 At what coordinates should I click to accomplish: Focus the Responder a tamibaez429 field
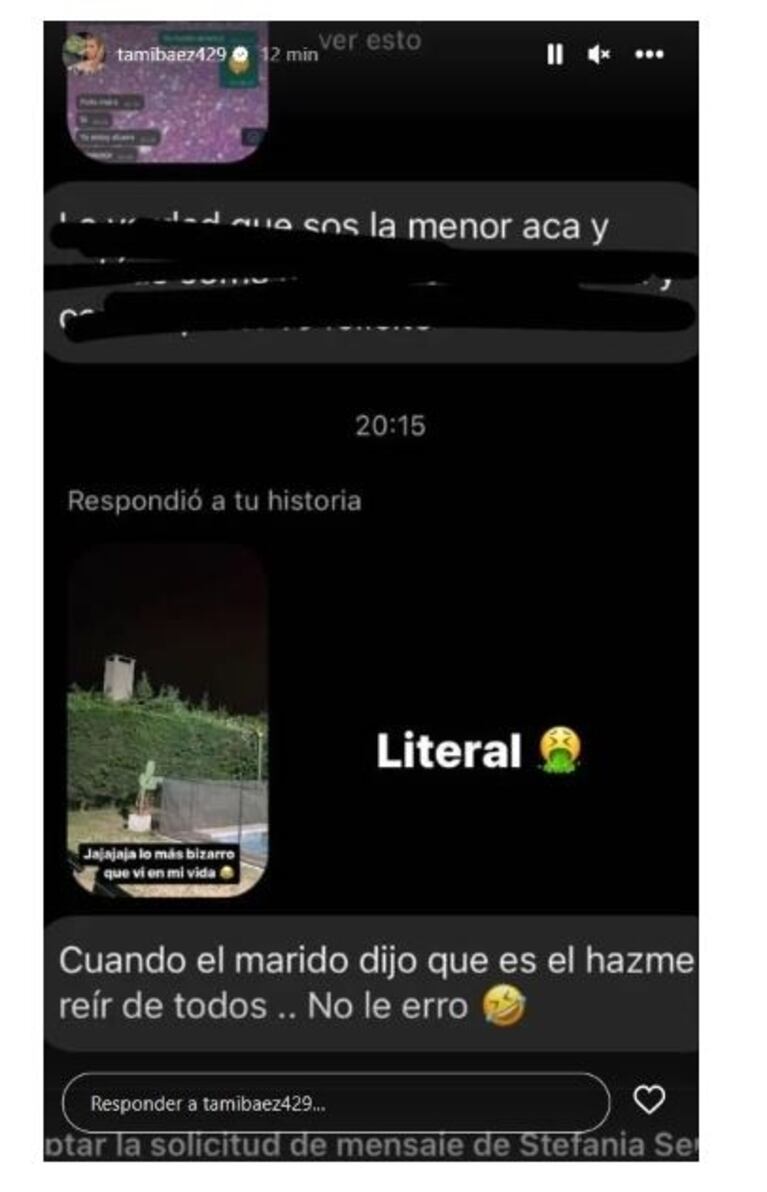pyautogui.click(x=335, y=1103)
